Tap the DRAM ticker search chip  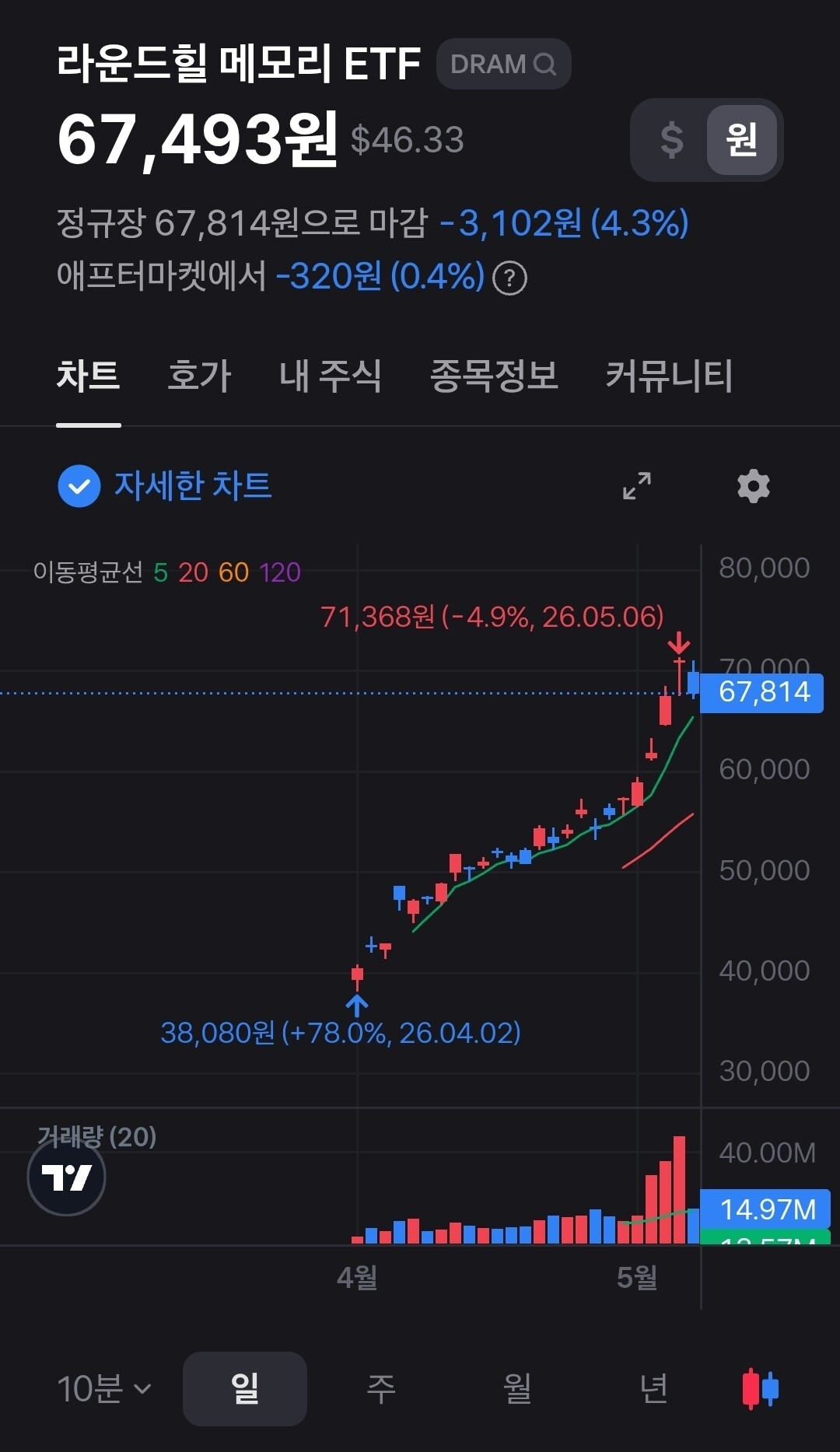point(503,64)
